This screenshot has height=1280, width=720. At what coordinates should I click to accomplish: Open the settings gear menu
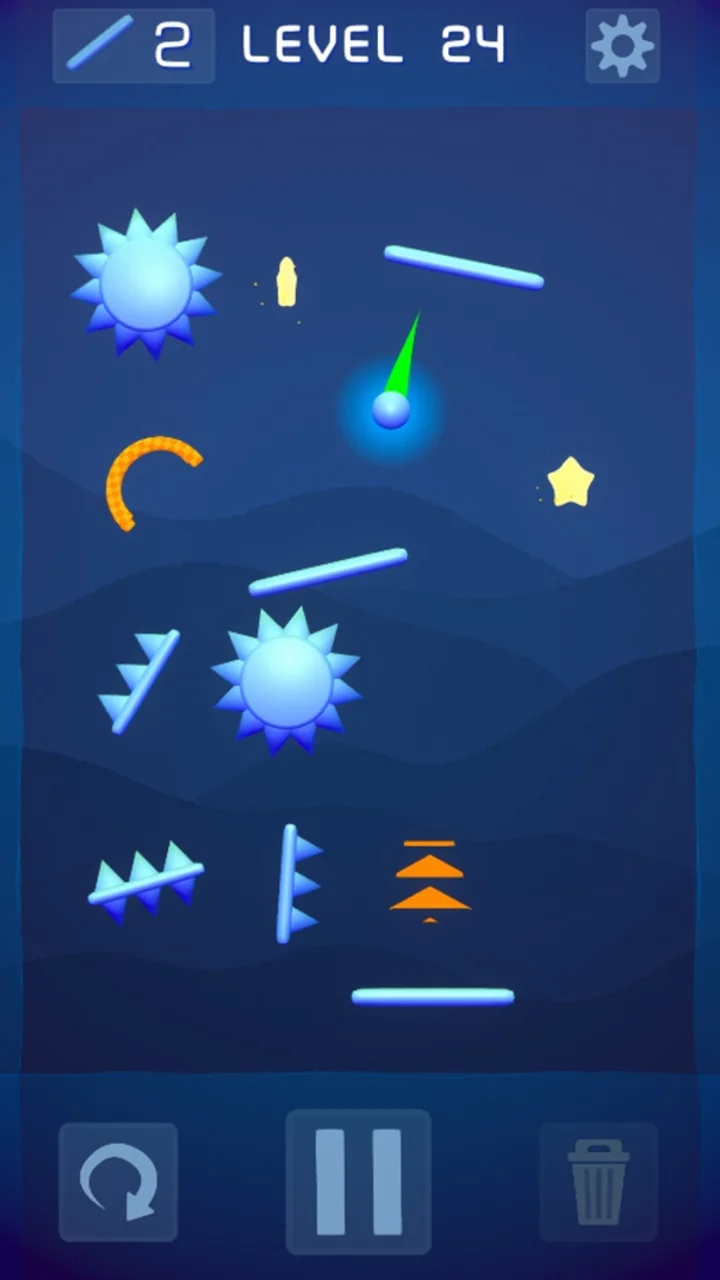click(x=622, y=44)
